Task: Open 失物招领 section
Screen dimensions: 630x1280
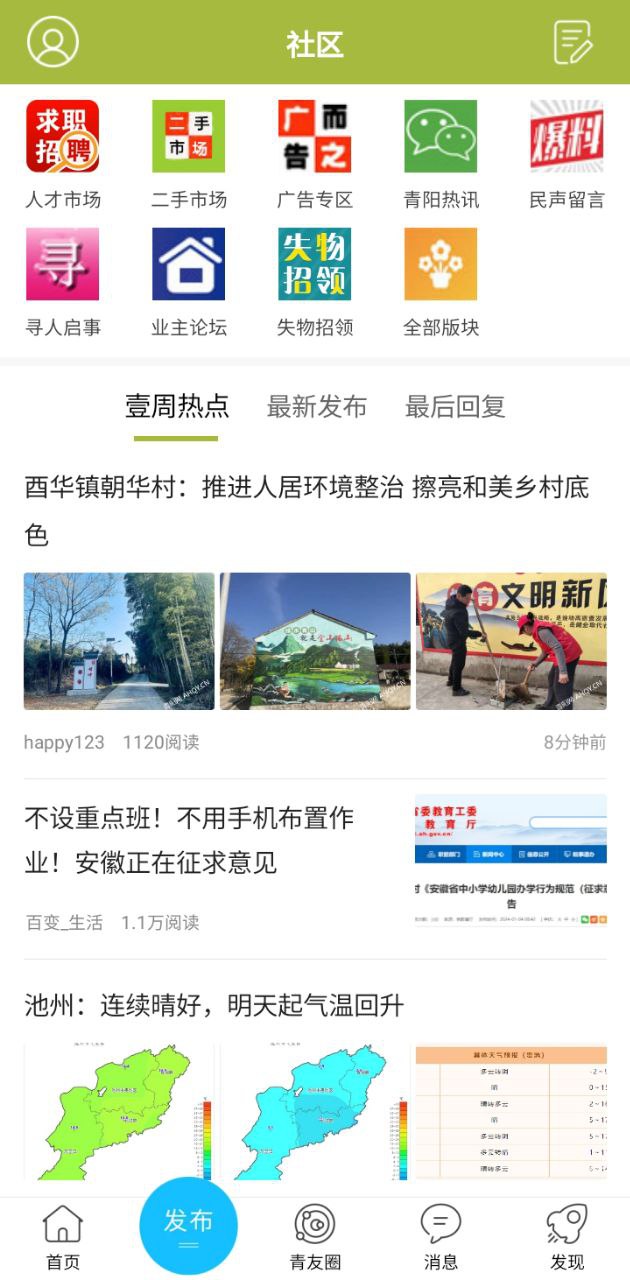Action: 315,282
